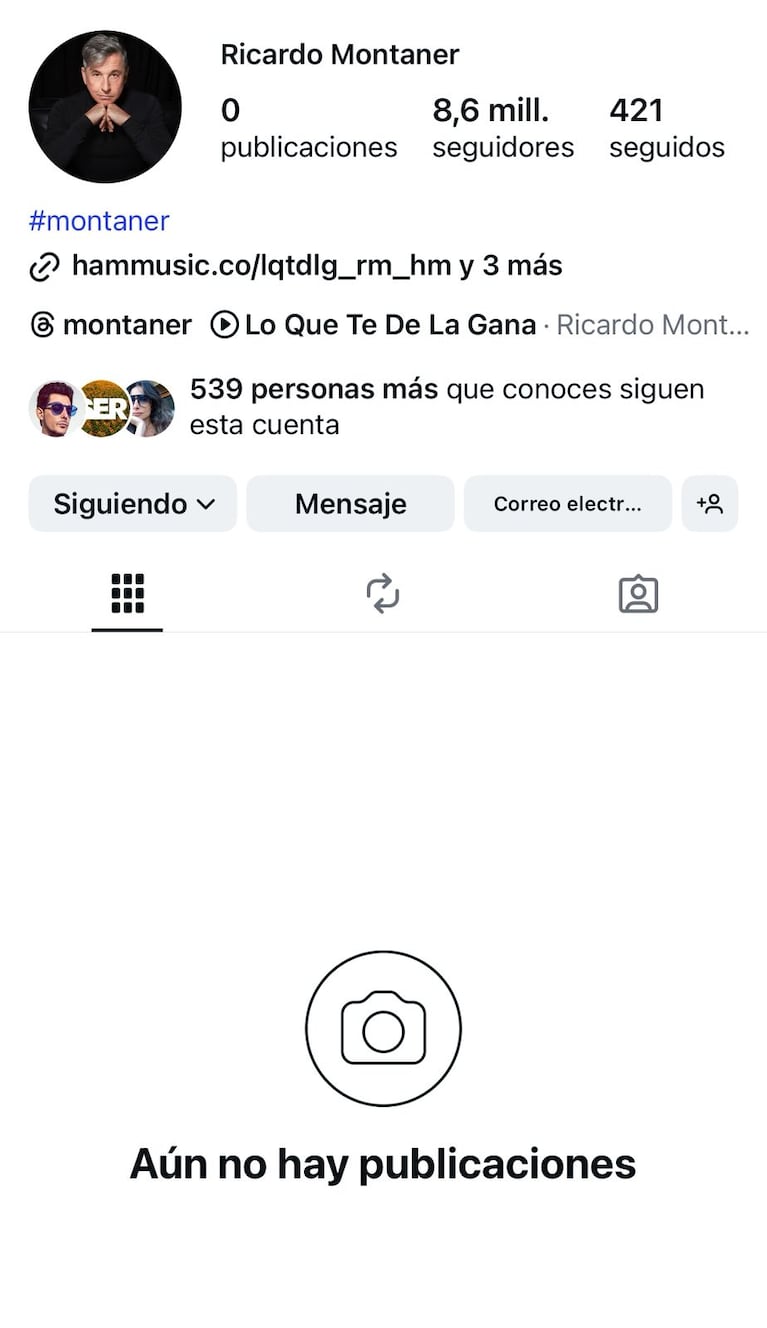The height and width of the screenshot is (1328, 767).
Task: Click the Correo electr button
Action: (567, 503)
